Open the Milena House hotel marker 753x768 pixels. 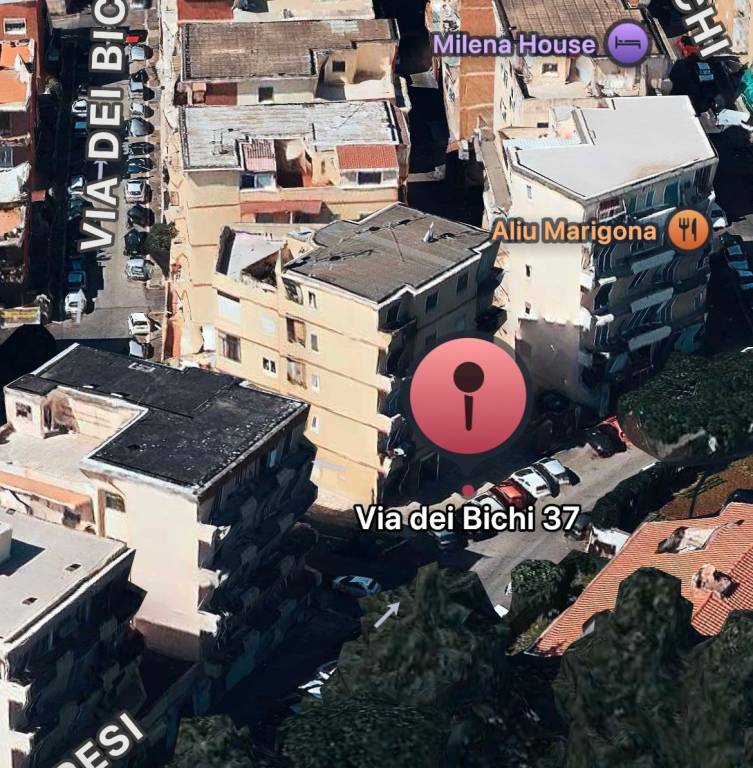pos(628,44)
